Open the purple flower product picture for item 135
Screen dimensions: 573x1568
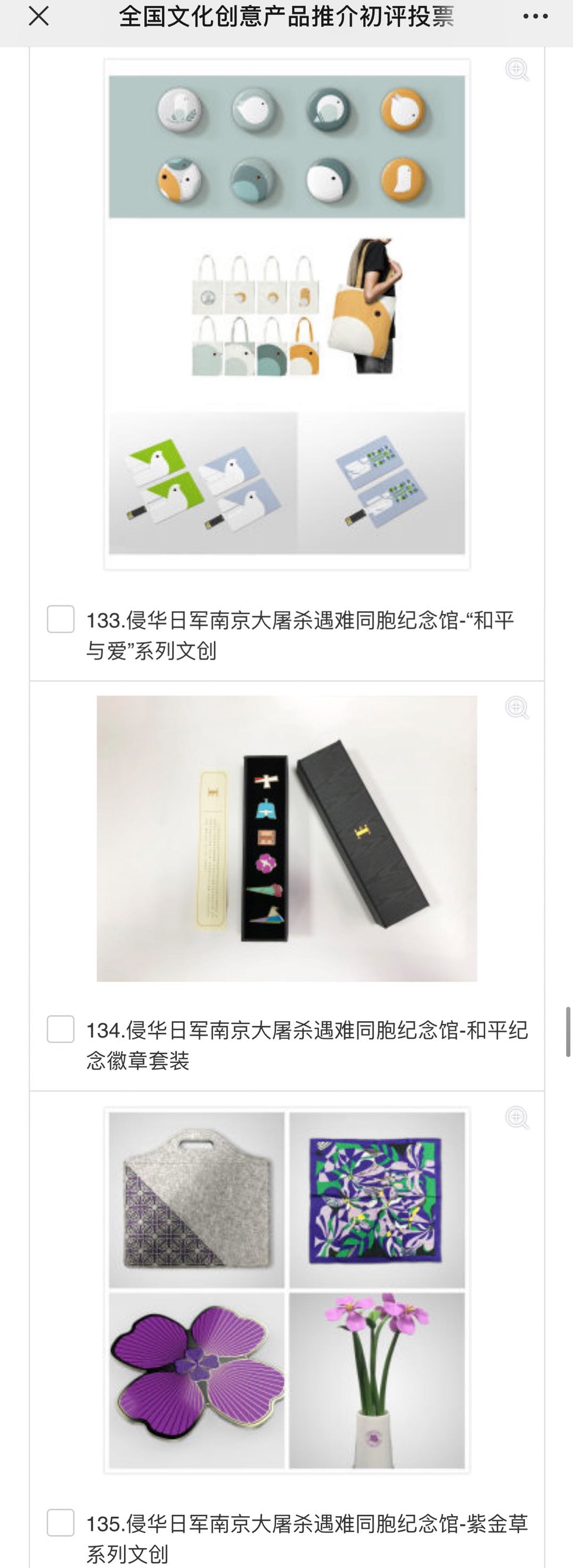[286, 1290]
